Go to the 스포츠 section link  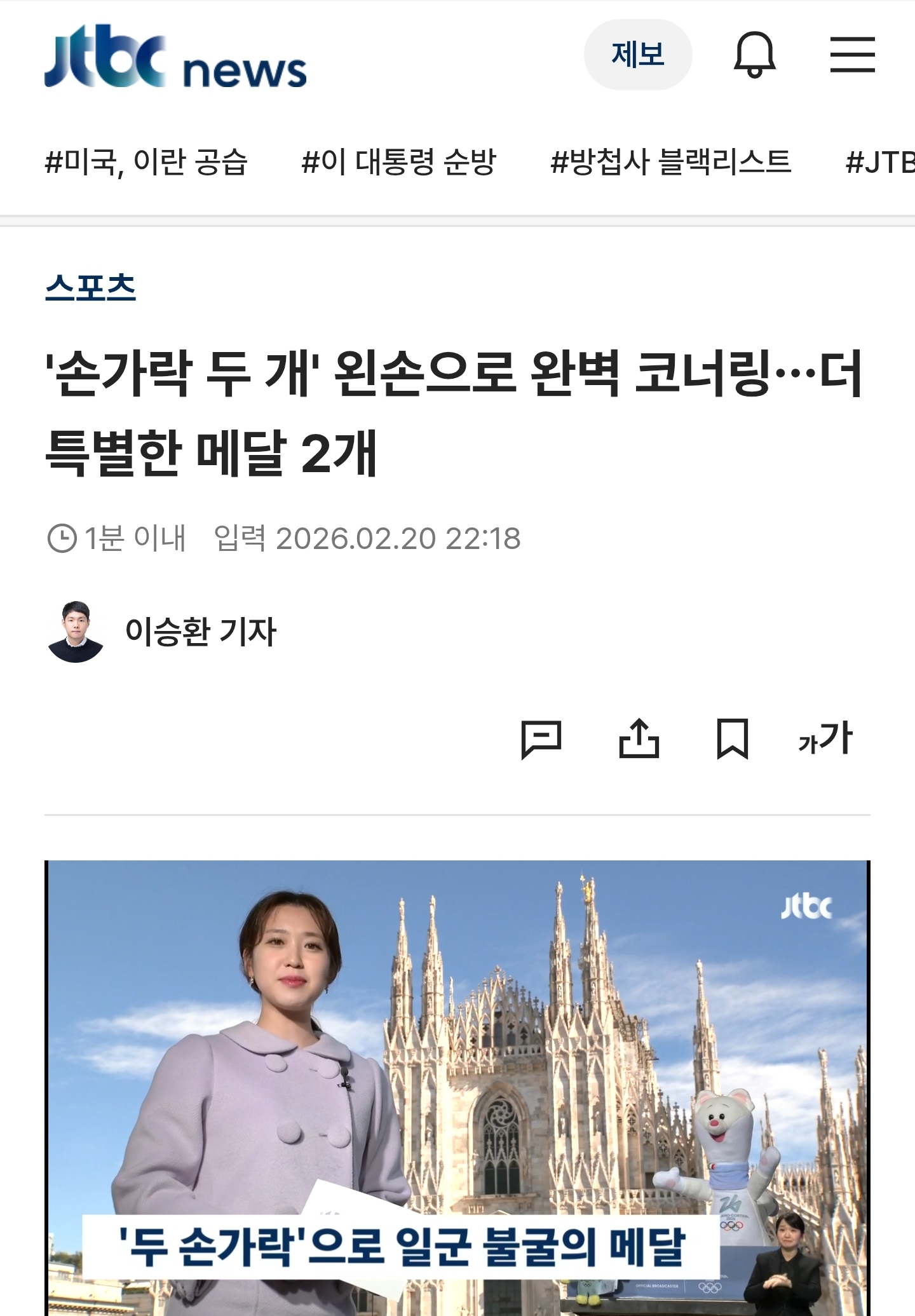tap(90, 288)
